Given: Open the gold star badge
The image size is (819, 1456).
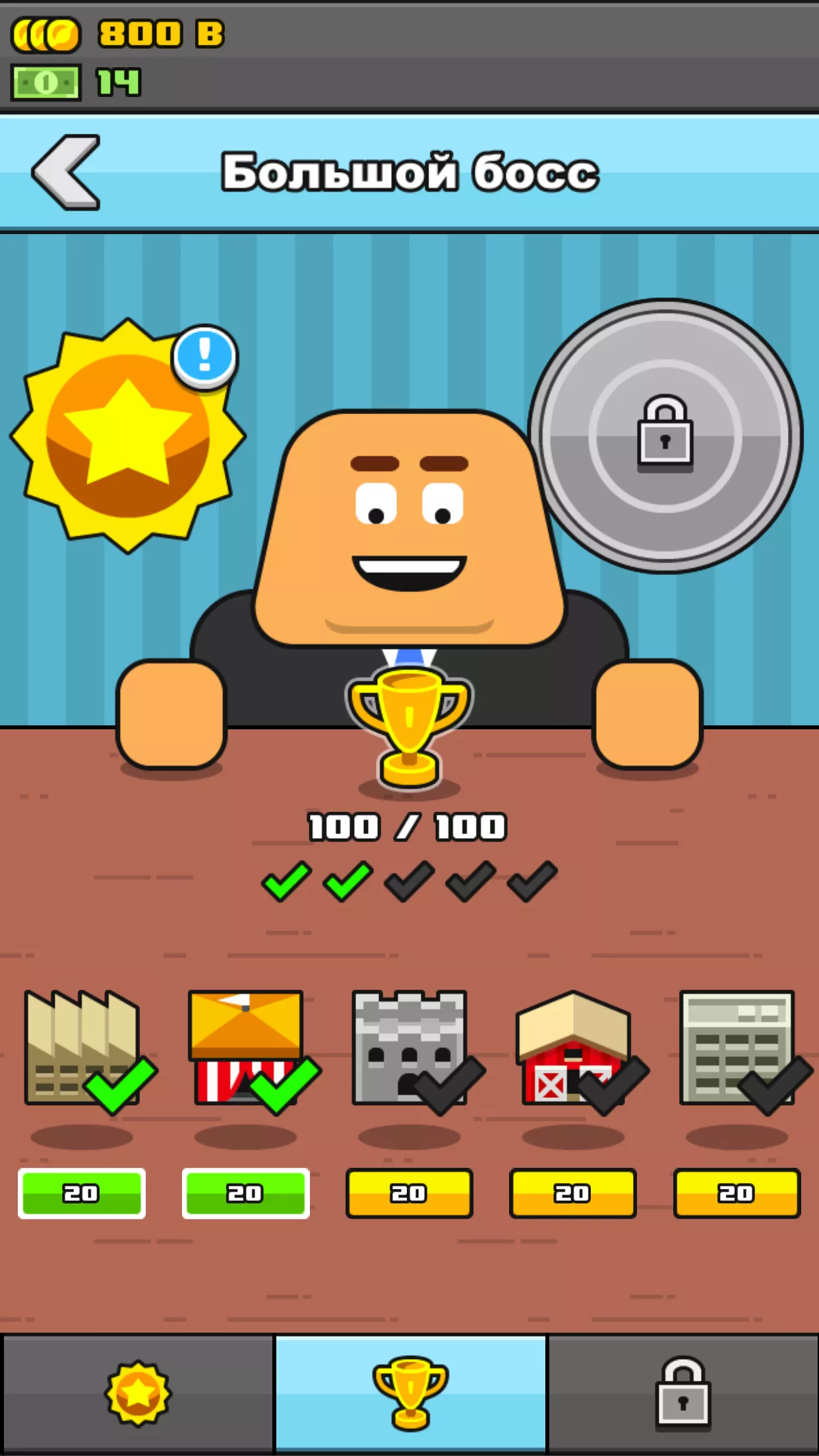Looking at the screenshot, I should [x=128, y=436].
